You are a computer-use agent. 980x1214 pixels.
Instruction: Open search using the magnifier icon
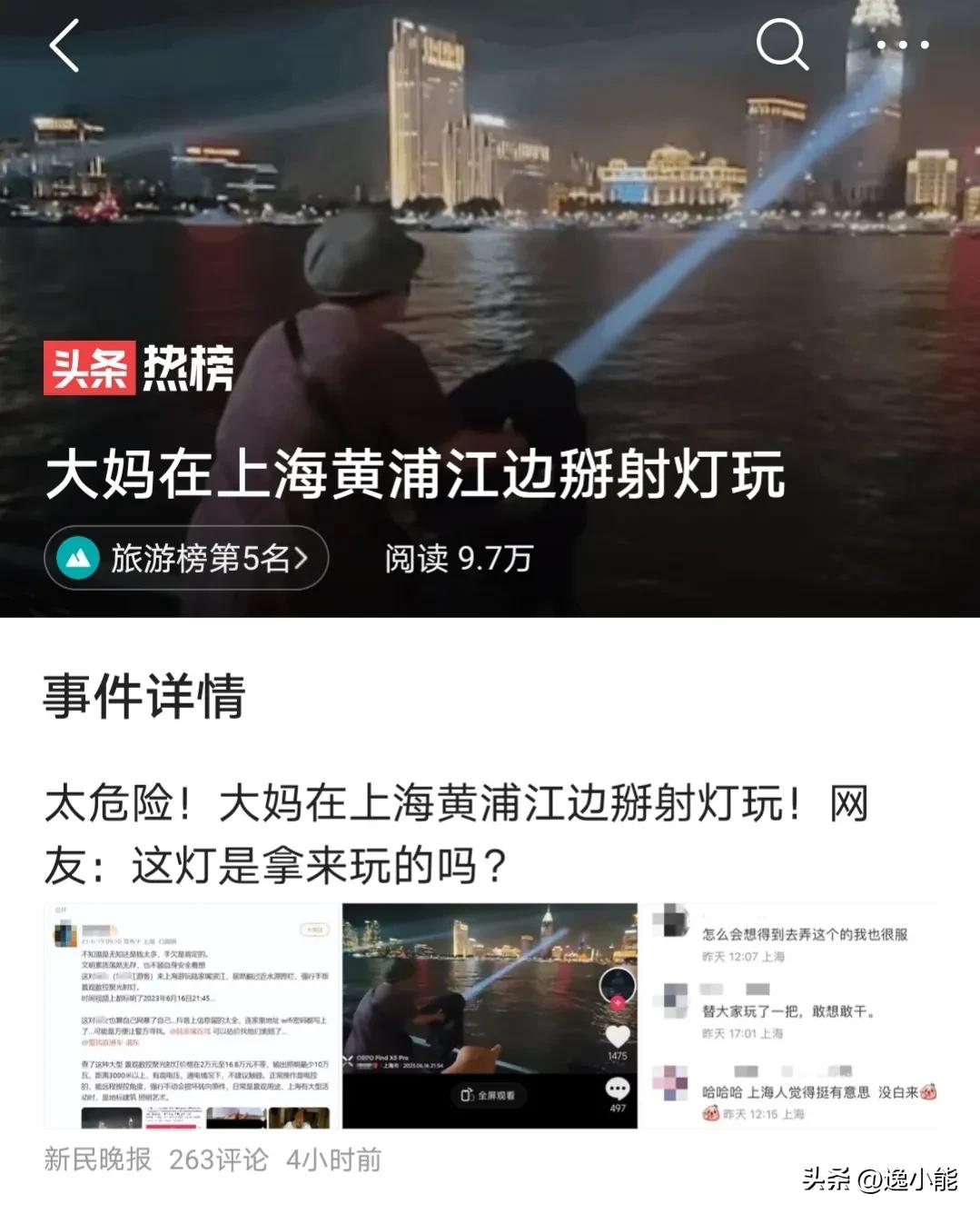point(783,45)
